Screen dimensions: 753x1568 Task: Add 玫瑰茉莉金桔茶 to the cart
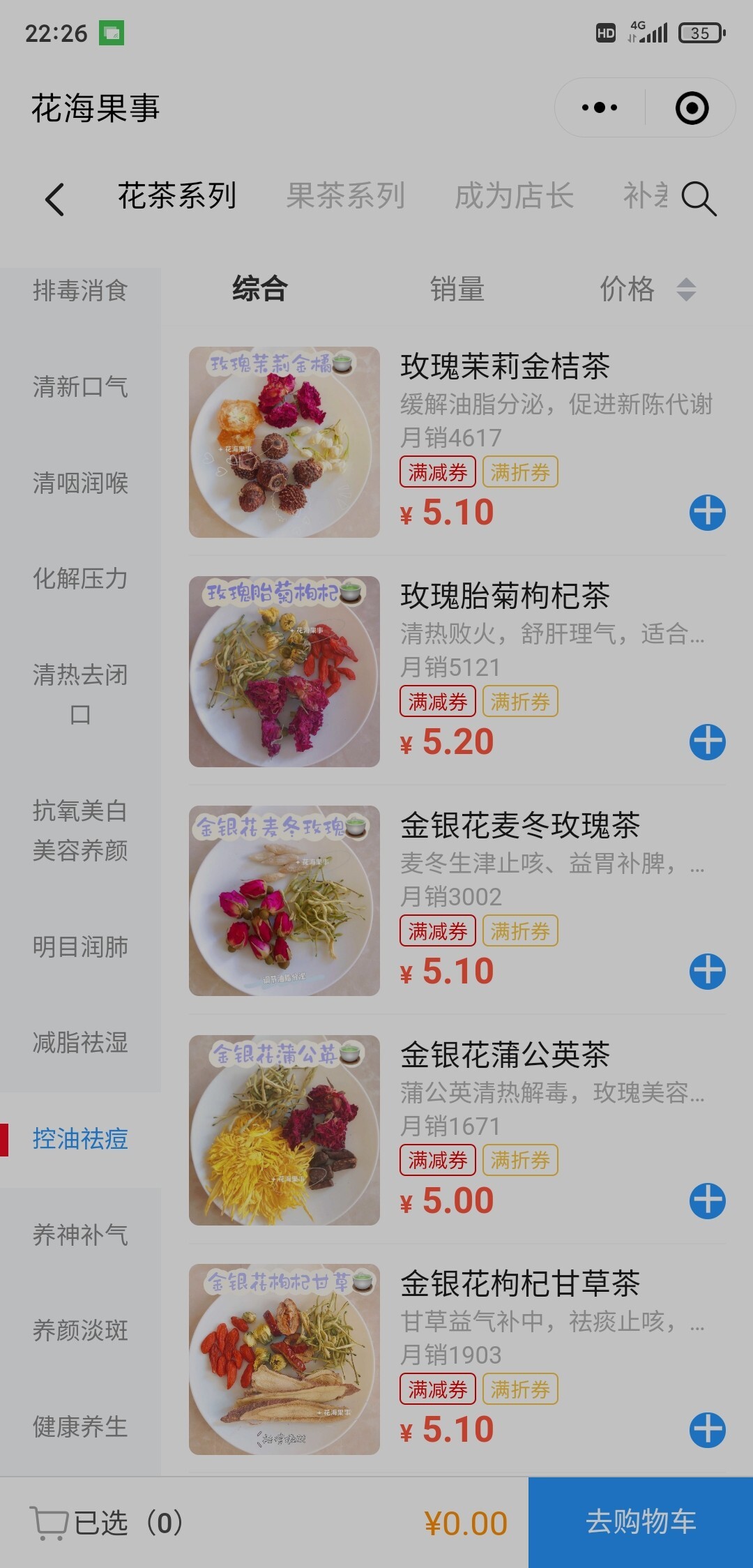pyautogui.click(x=707, y=513)
